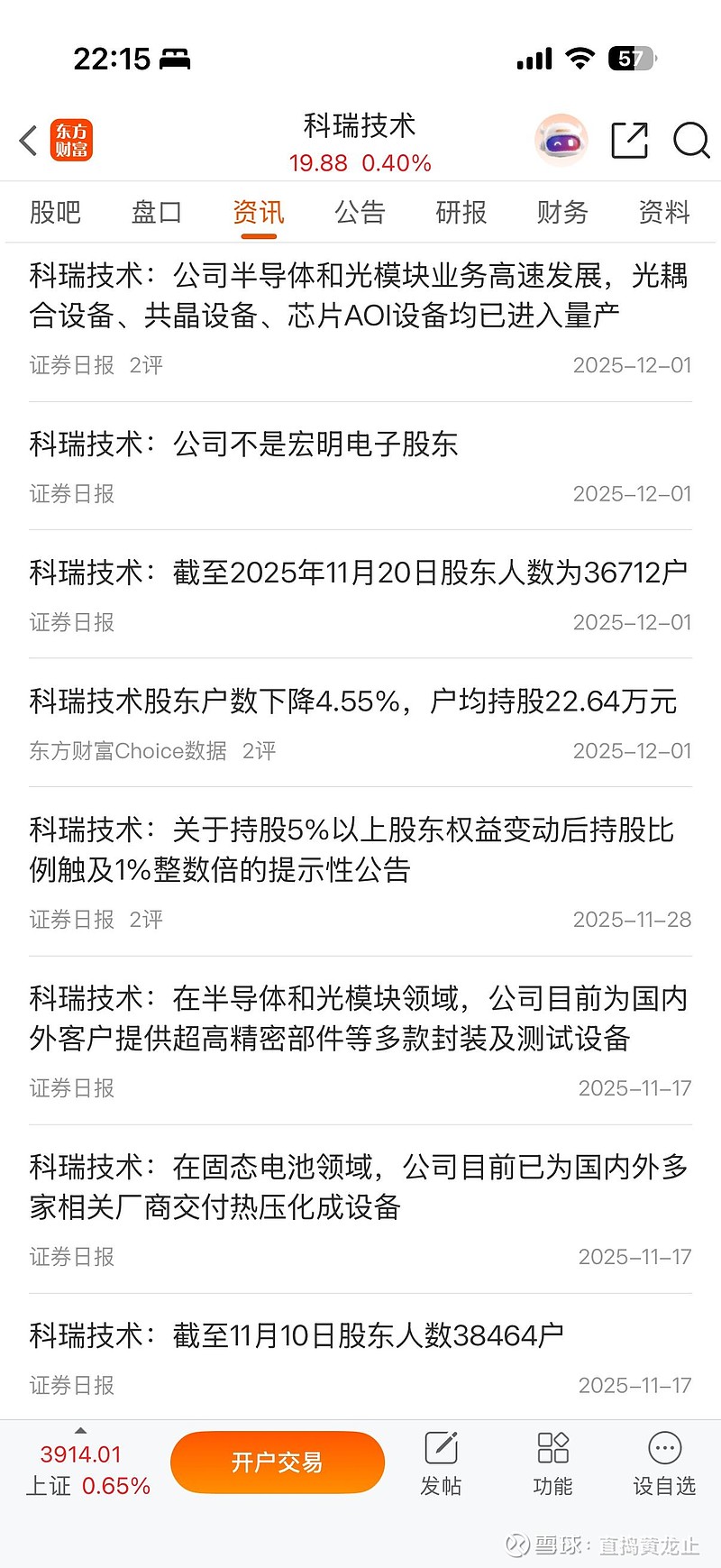Write a new post via 发帖
Image resolution: width=721 pixels, height=1568 pixels.
click(441, 1464)
